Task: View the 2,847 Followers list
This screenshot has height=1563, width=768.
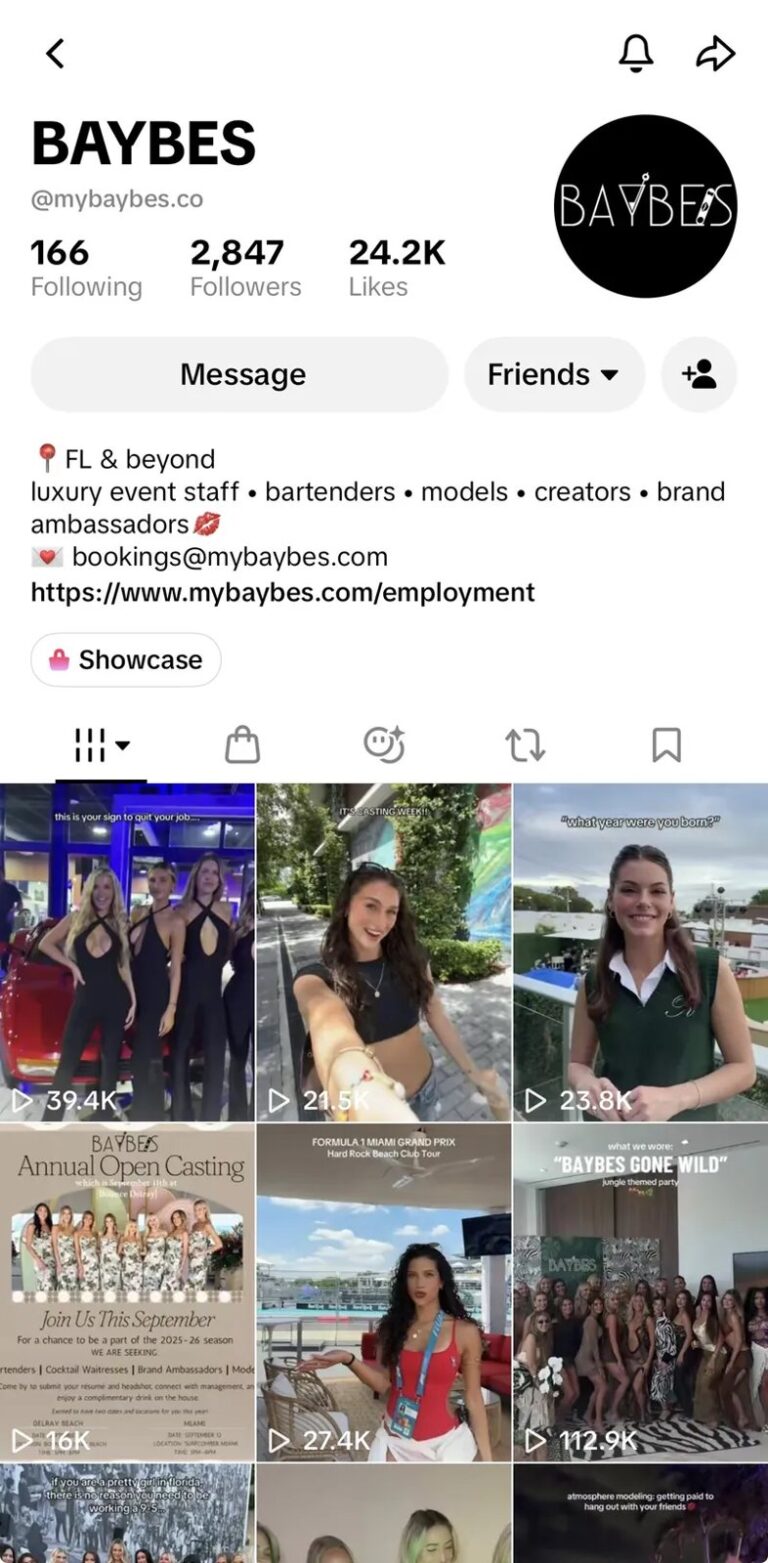Action: coord(245,268)
